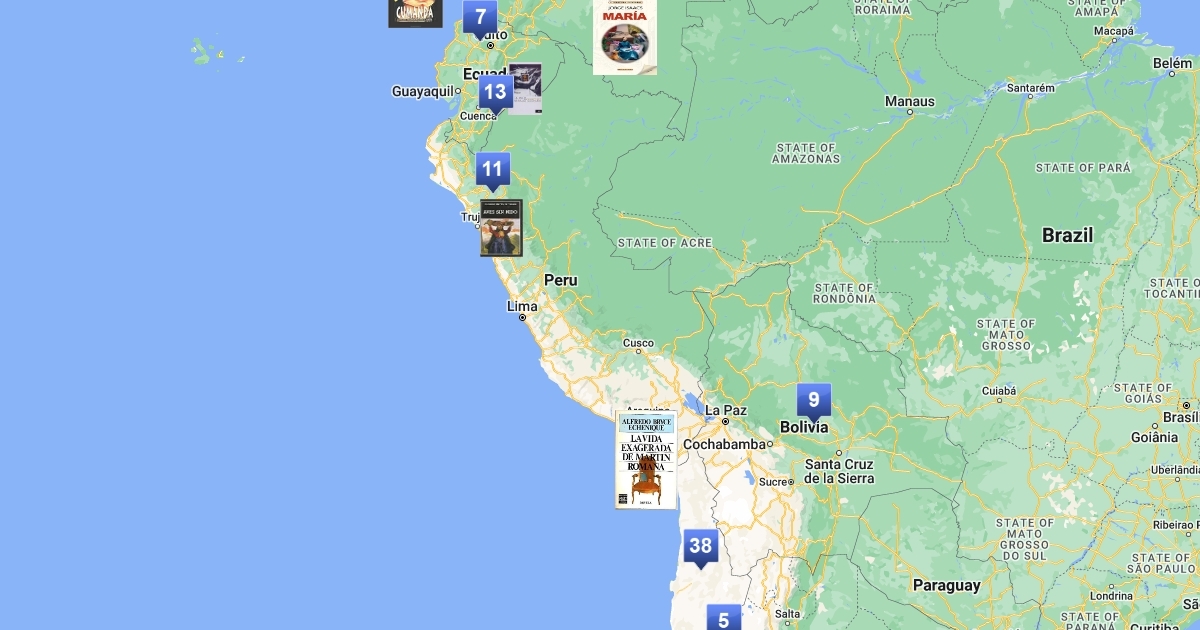Open the María book cover by Jorge Isaacs
The image size is (1200, 630).
coord(625,37)
